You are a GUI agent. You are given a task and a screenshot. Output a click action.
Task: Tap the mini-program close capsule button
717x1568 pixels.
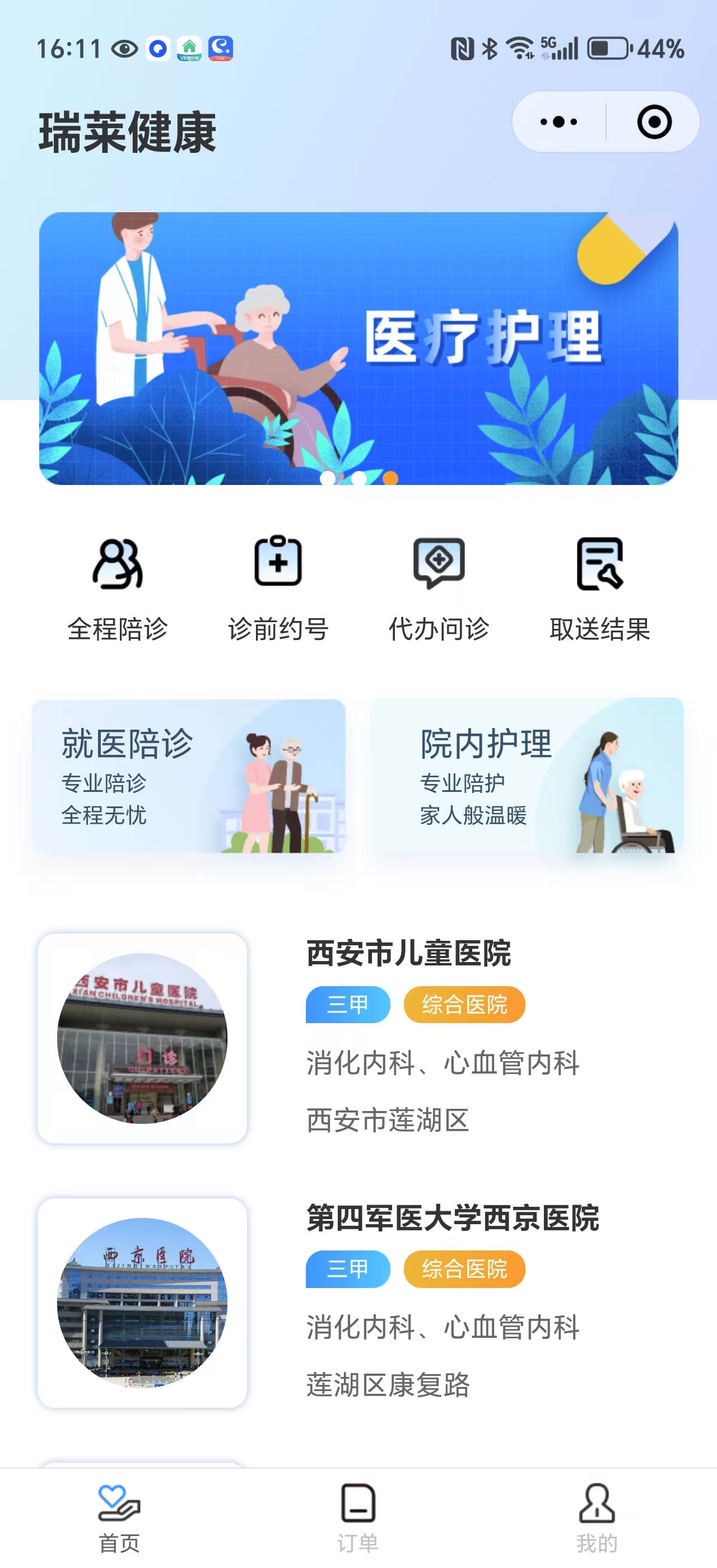[653, 121]
